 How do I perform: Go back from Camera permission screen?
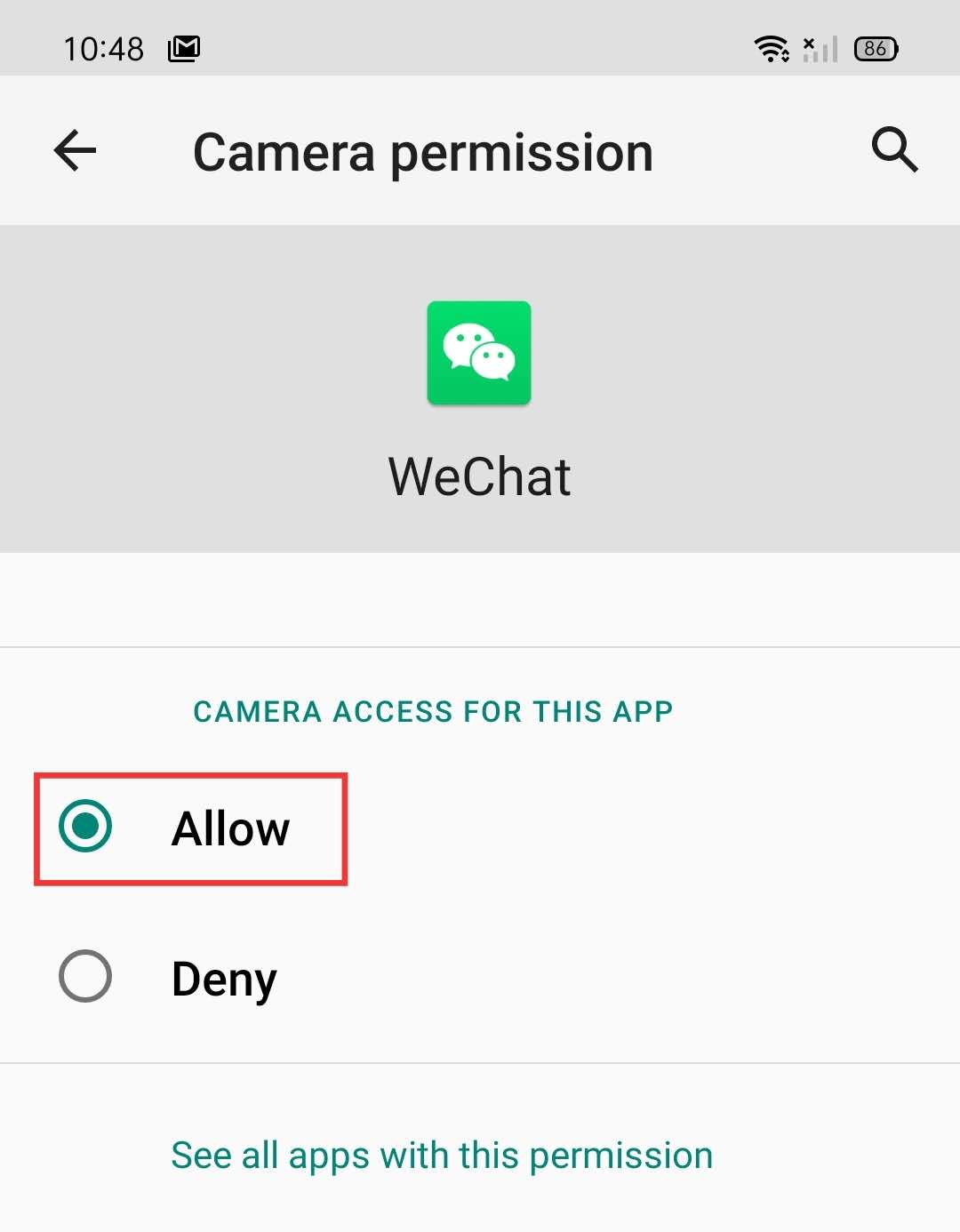coord(75,150)
